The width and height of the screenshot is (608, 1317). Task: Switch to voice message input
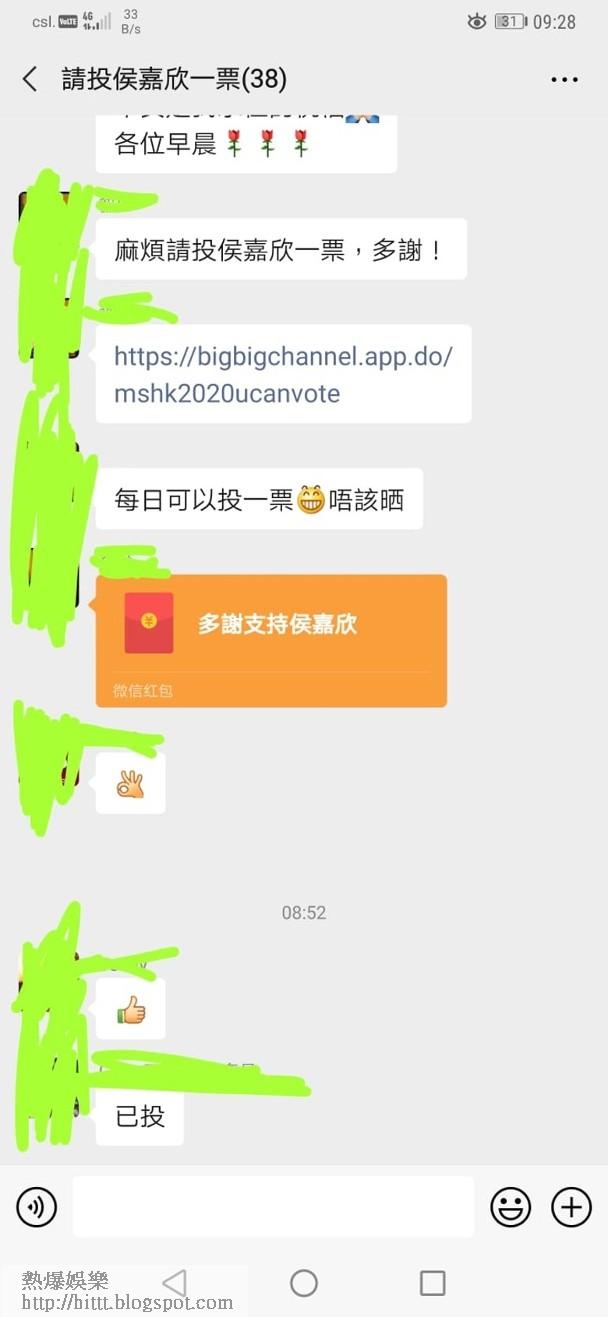tap(37, 1207)
